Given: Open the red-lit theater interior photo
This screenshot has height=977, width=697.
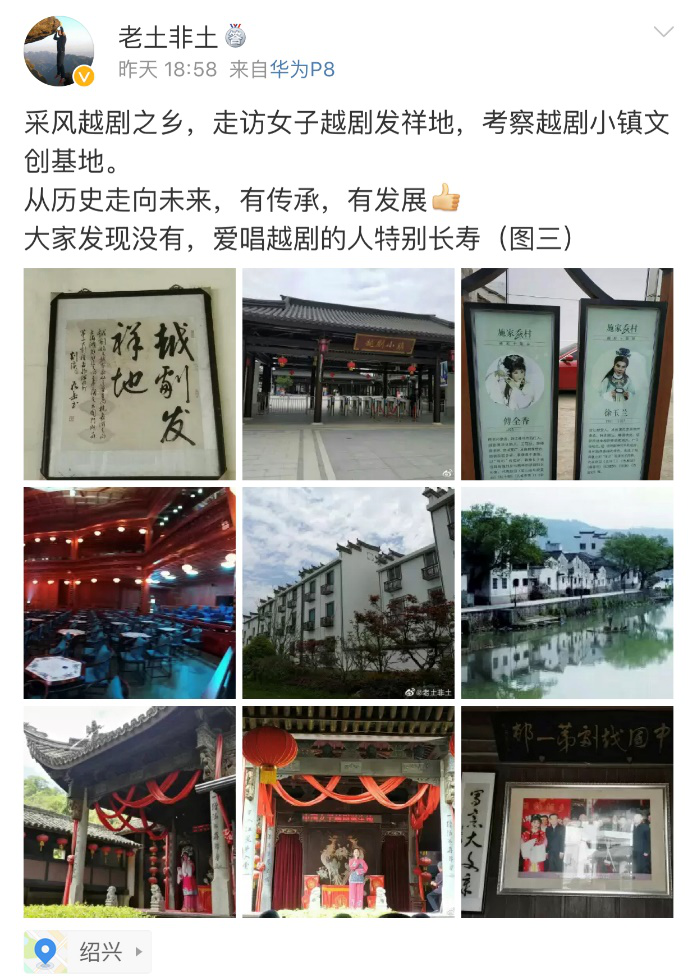Looking at the screenshot, I should [130, 592].
